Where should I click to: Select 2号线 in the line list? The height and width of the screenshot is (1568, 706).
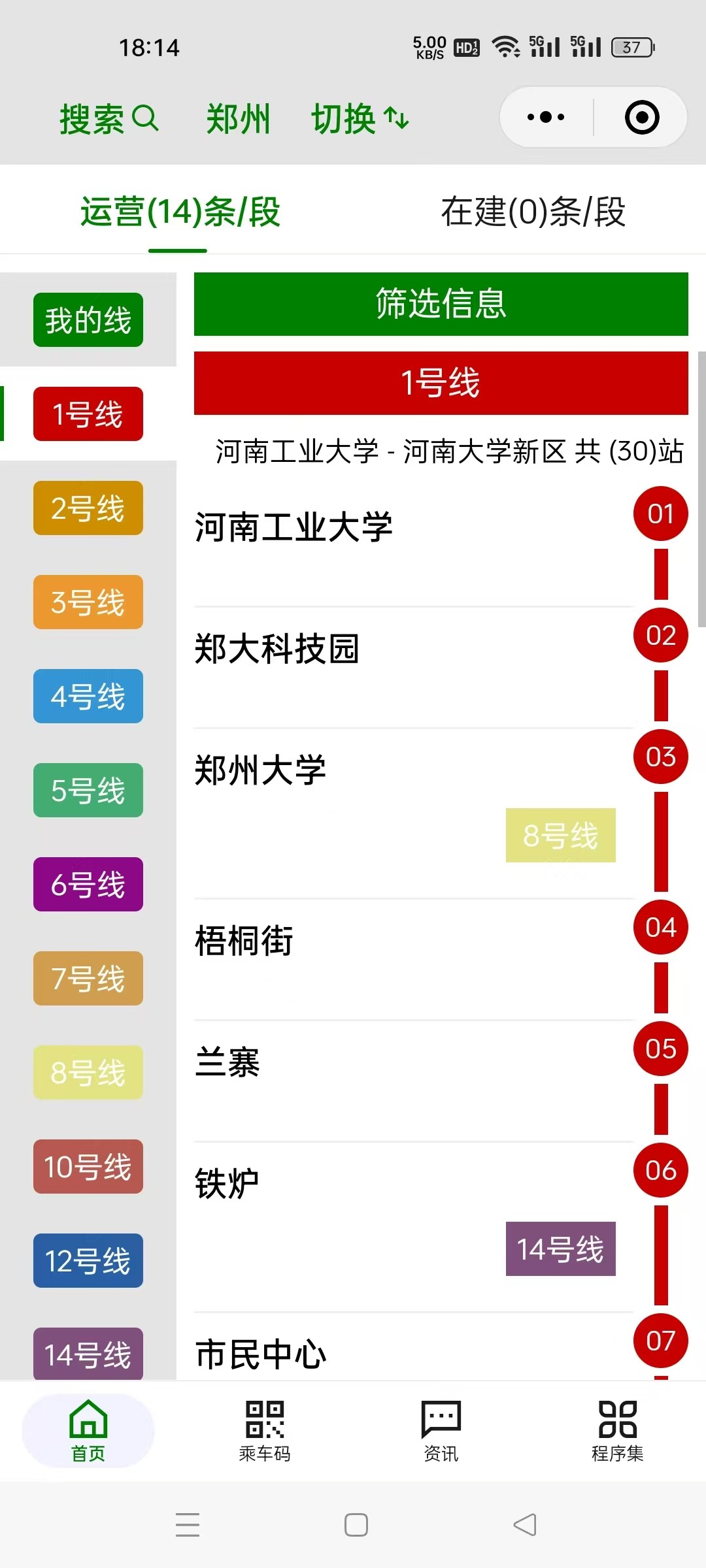pos(88,508)
